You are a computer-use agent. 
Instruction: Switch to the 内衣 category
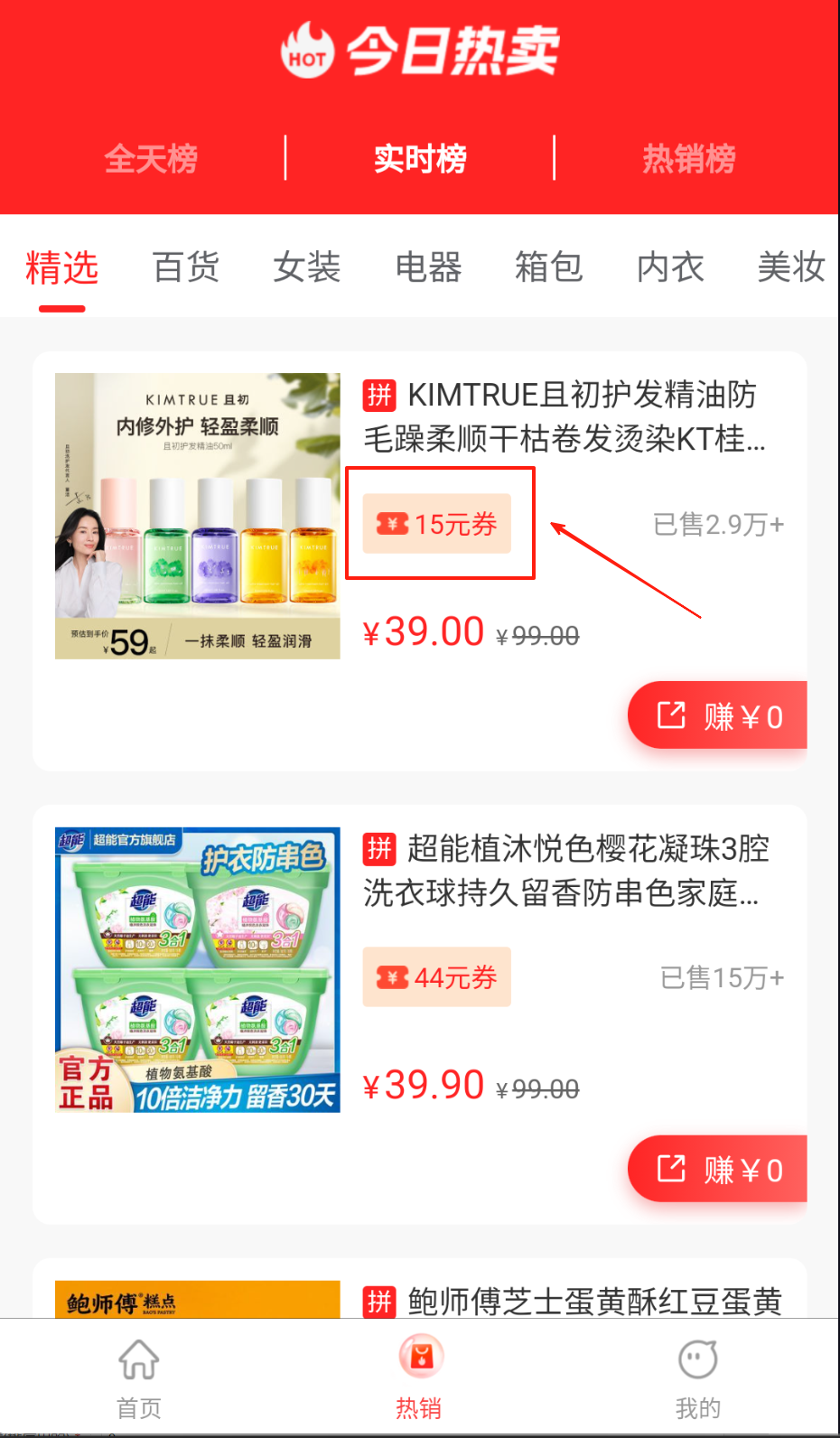670,268
